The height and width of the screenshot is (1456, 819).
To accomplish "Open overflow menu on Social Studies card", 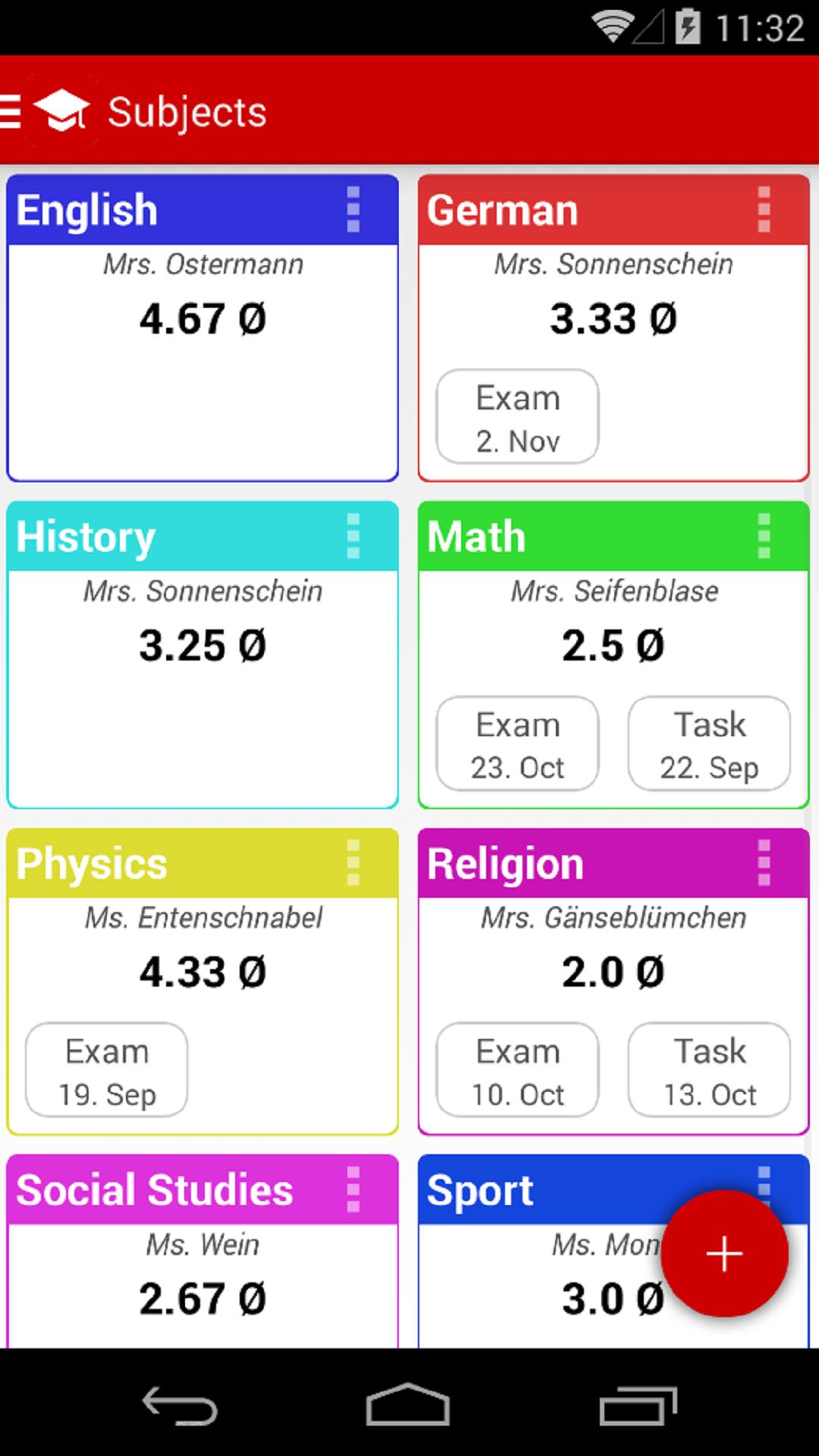I will tap(353, 1189).
